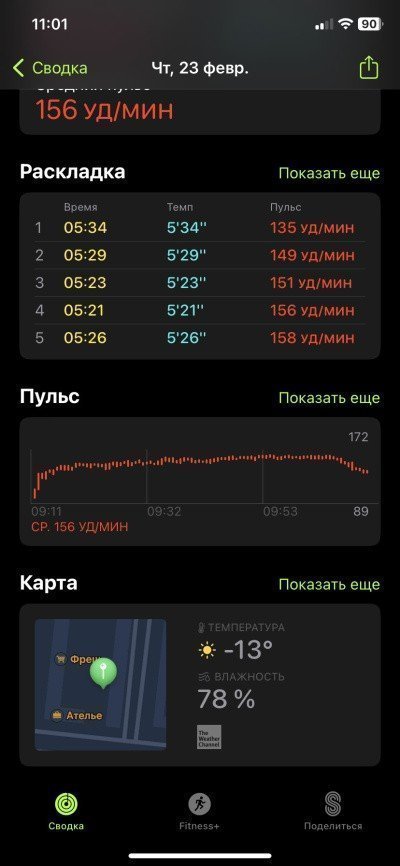The width and height of the screenshot is (400, 866).
Task: Open the workout route map thumbnail
Action: point(101,685)
